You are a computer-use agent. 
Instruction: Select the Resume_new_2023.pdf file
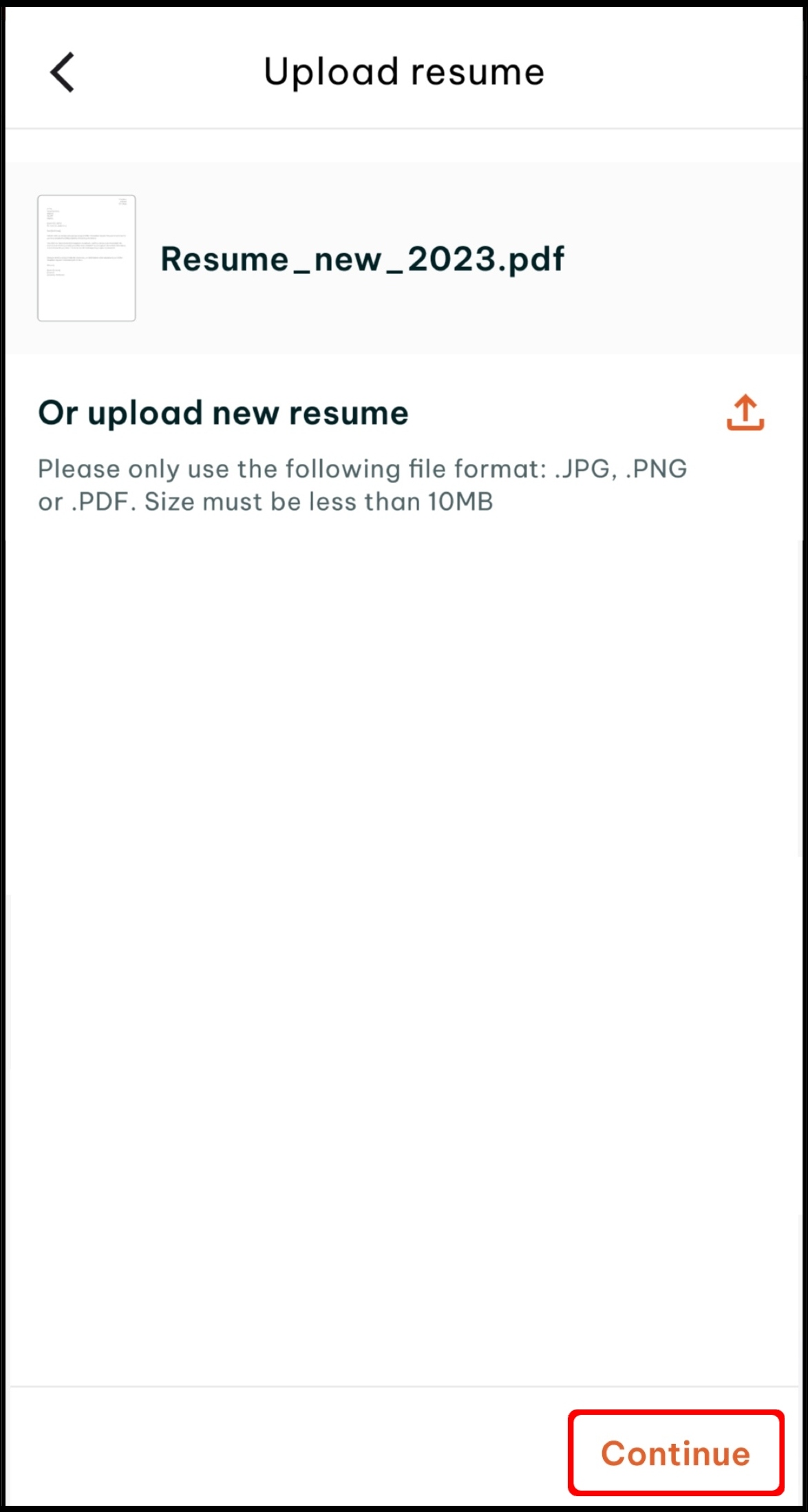(361, 259)
